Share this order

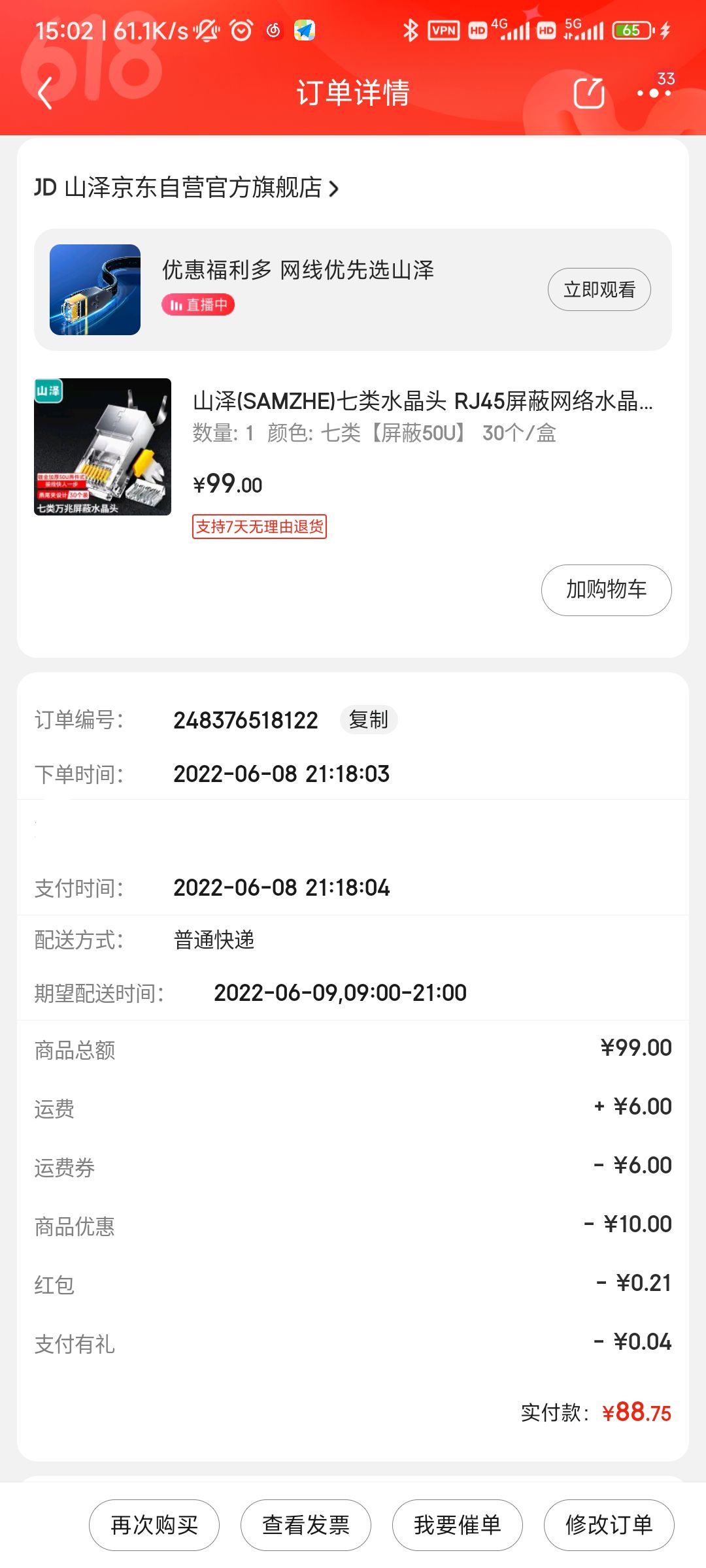point(588,93)
